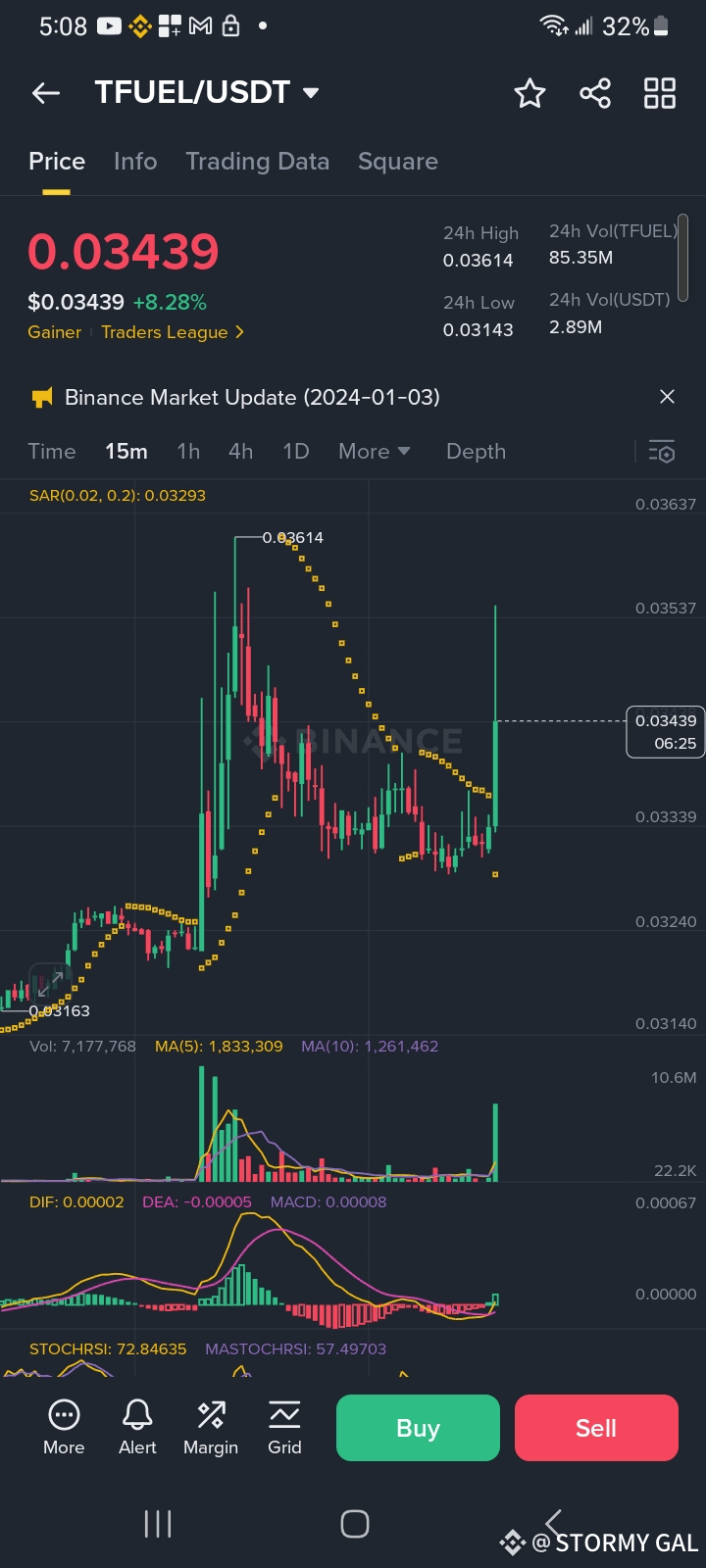The width and height of the screenshot is (706, 1568).
Task: Open the TFUEL/USDT pair dropdown
Action: 311,93
